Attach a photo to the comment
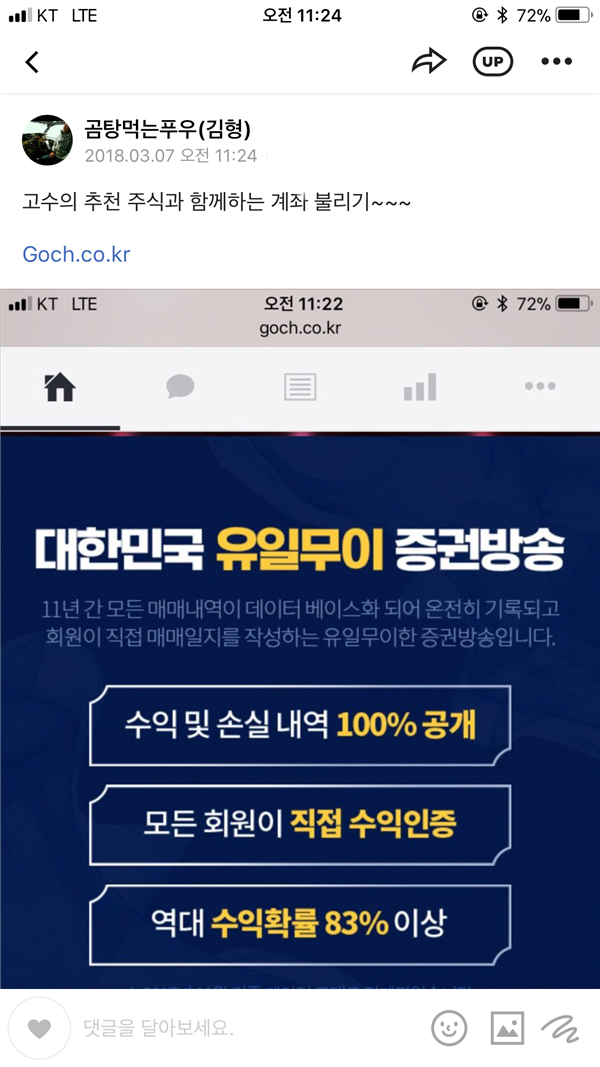 point(507,1027)
